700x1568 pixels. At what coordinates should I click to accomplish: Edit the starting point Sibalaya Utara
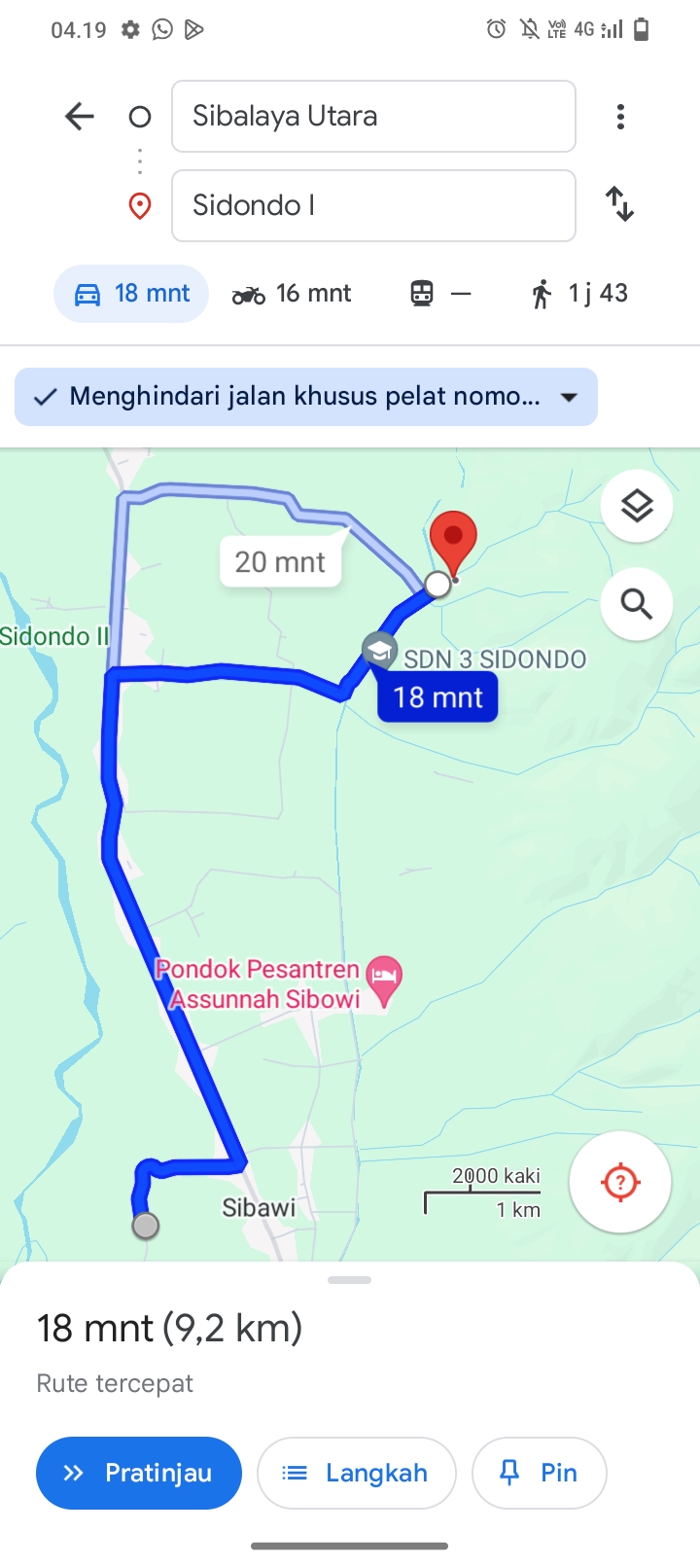pyautogui.click(x=373, y=117)
